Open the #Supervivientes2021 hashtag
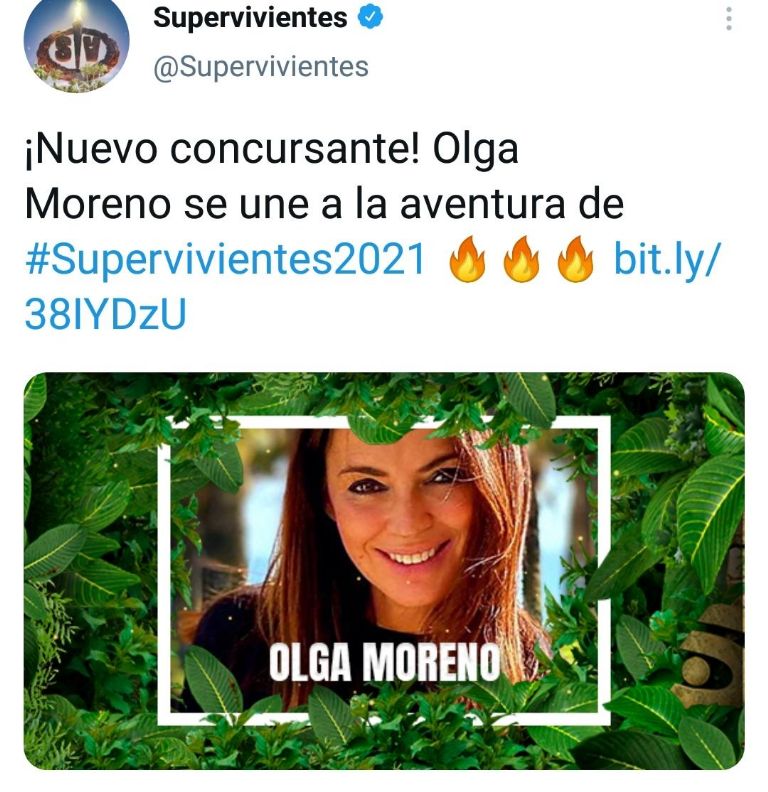768x792 pixels. [226, 260]
